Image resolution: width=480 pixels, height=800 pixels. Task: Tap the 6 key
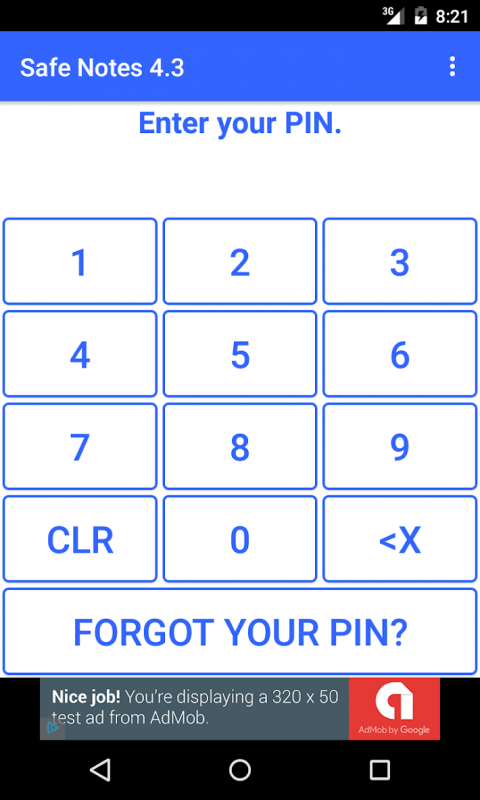tap(400, 354)
